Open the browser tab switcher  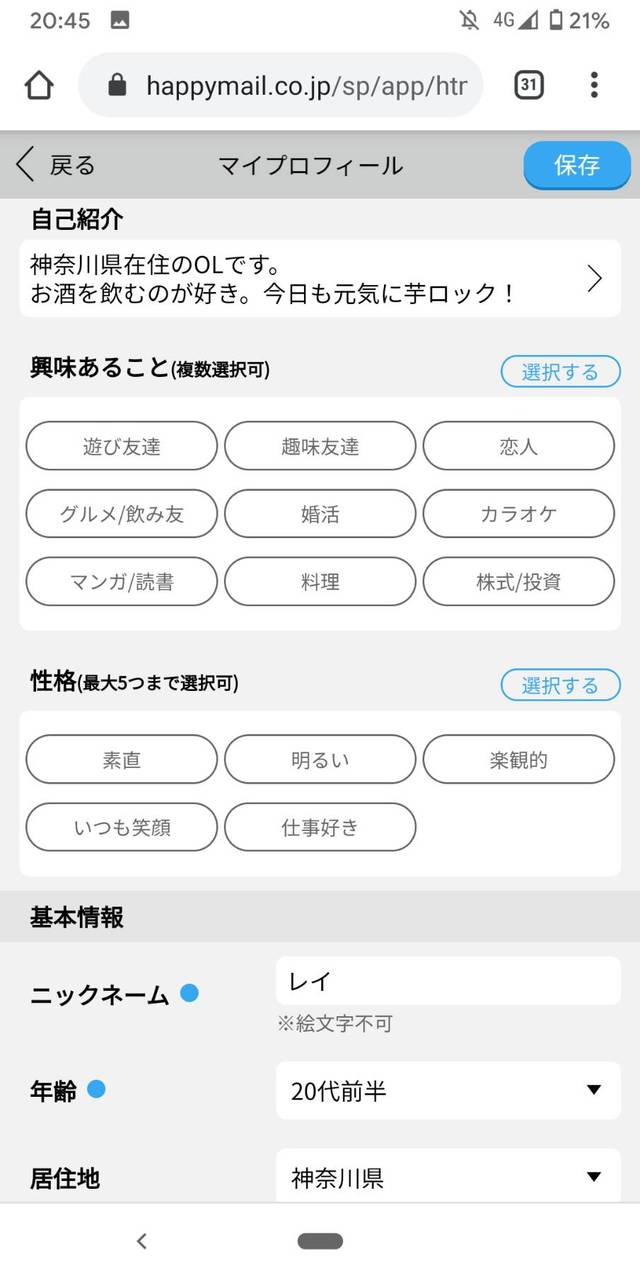(529, 85)
